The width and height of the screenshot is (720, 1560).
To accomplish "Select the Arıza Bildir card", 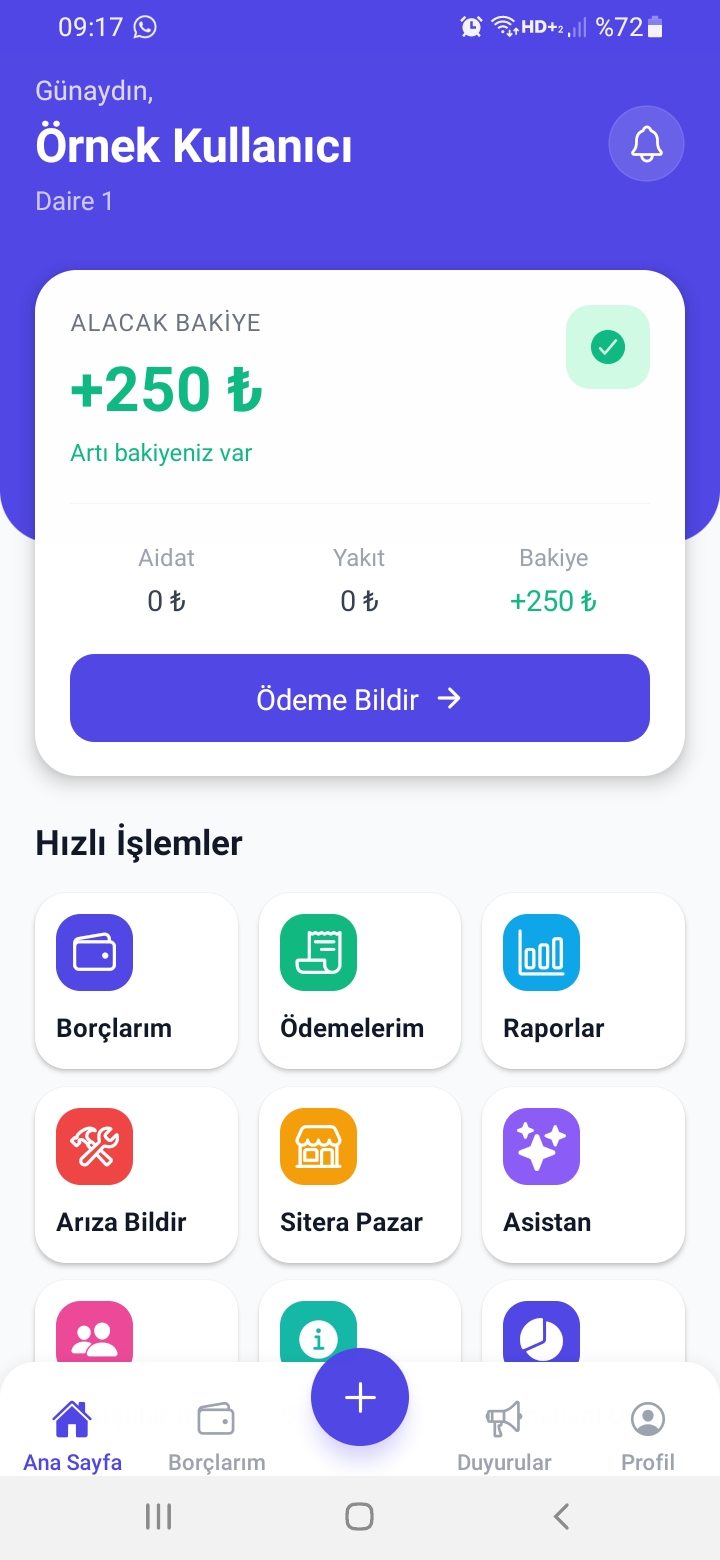I will click(136, 1174).
